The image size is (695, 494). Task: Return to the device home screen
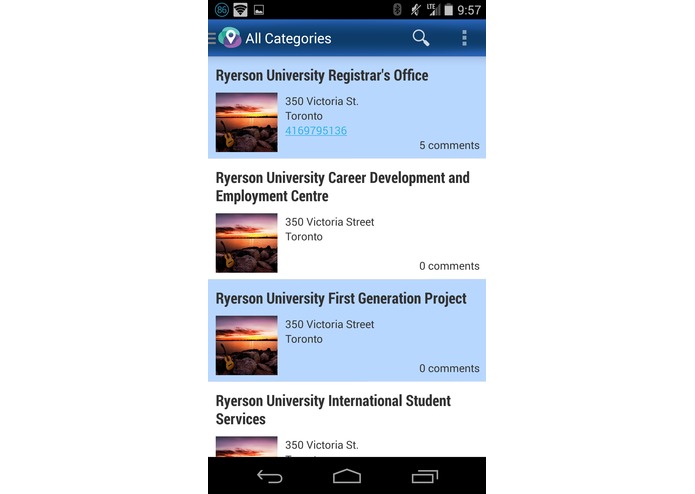point(347,476)
